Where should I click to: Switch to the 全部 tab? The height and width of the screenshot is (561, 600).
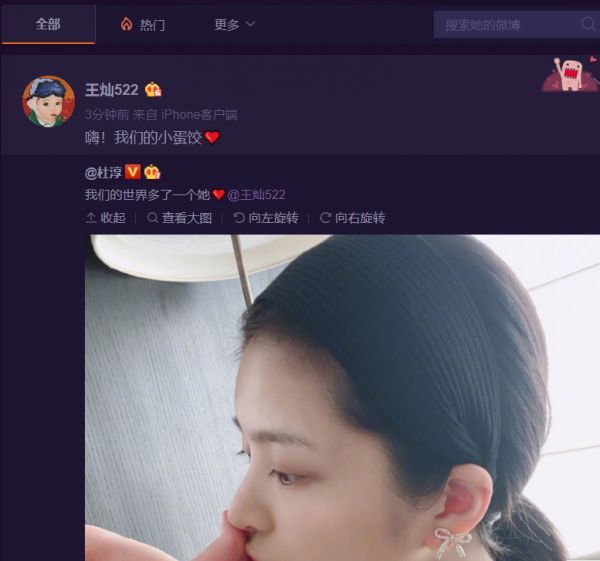tap(48, 24)
